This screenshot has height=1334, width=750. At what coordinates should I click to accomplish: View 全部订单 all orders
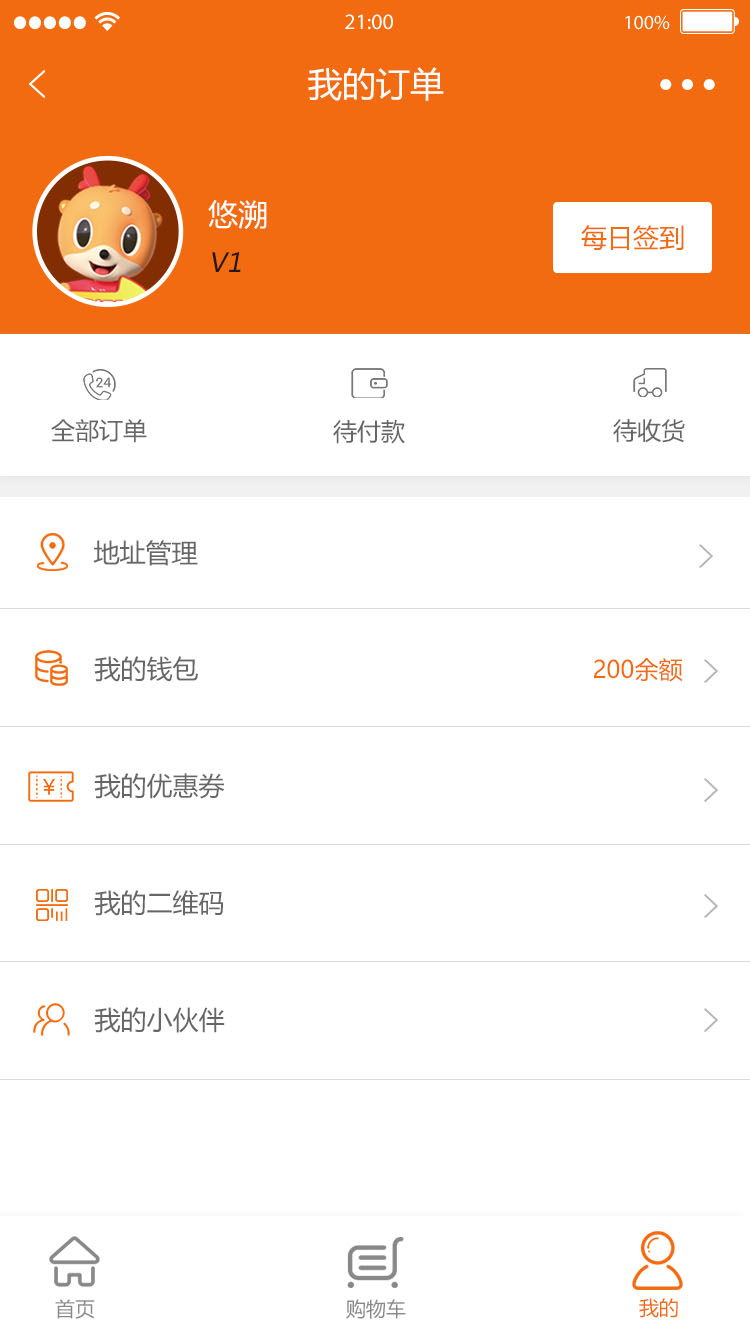tap(99, 407)
